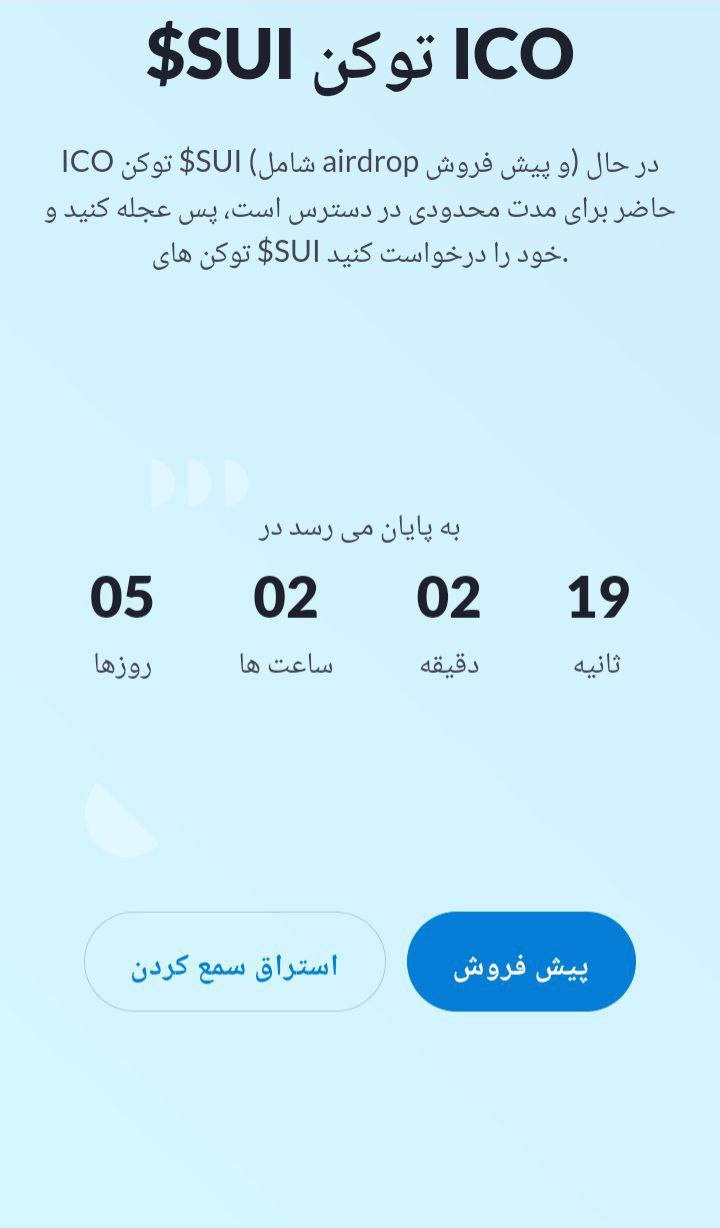Tap the blue پیش فروش presale button
The height and width of the screenshot is (1228, 720).
click(521, 961)
